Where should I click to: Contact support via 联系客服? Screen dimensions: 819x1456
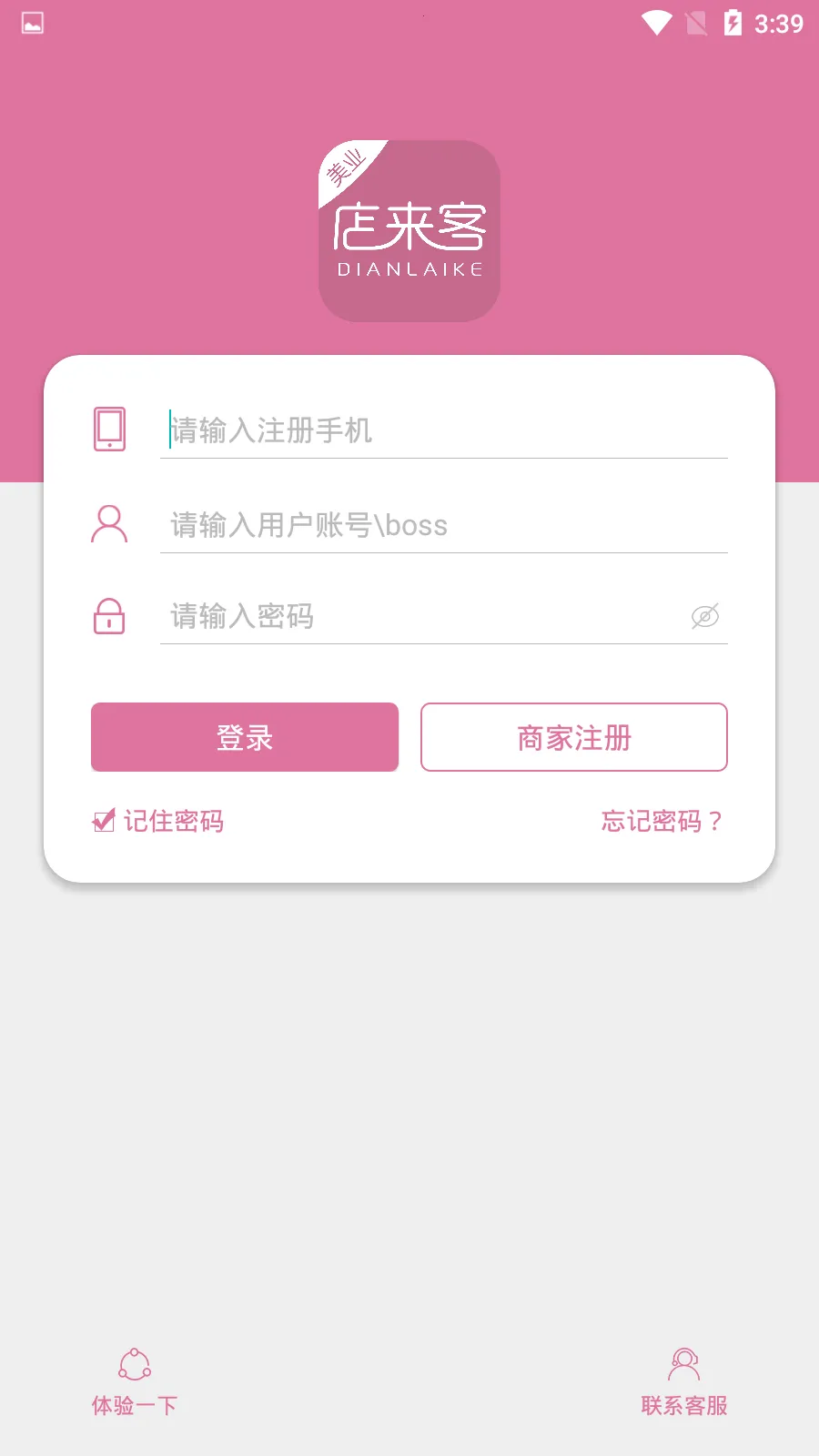[x=684, y=1382]
